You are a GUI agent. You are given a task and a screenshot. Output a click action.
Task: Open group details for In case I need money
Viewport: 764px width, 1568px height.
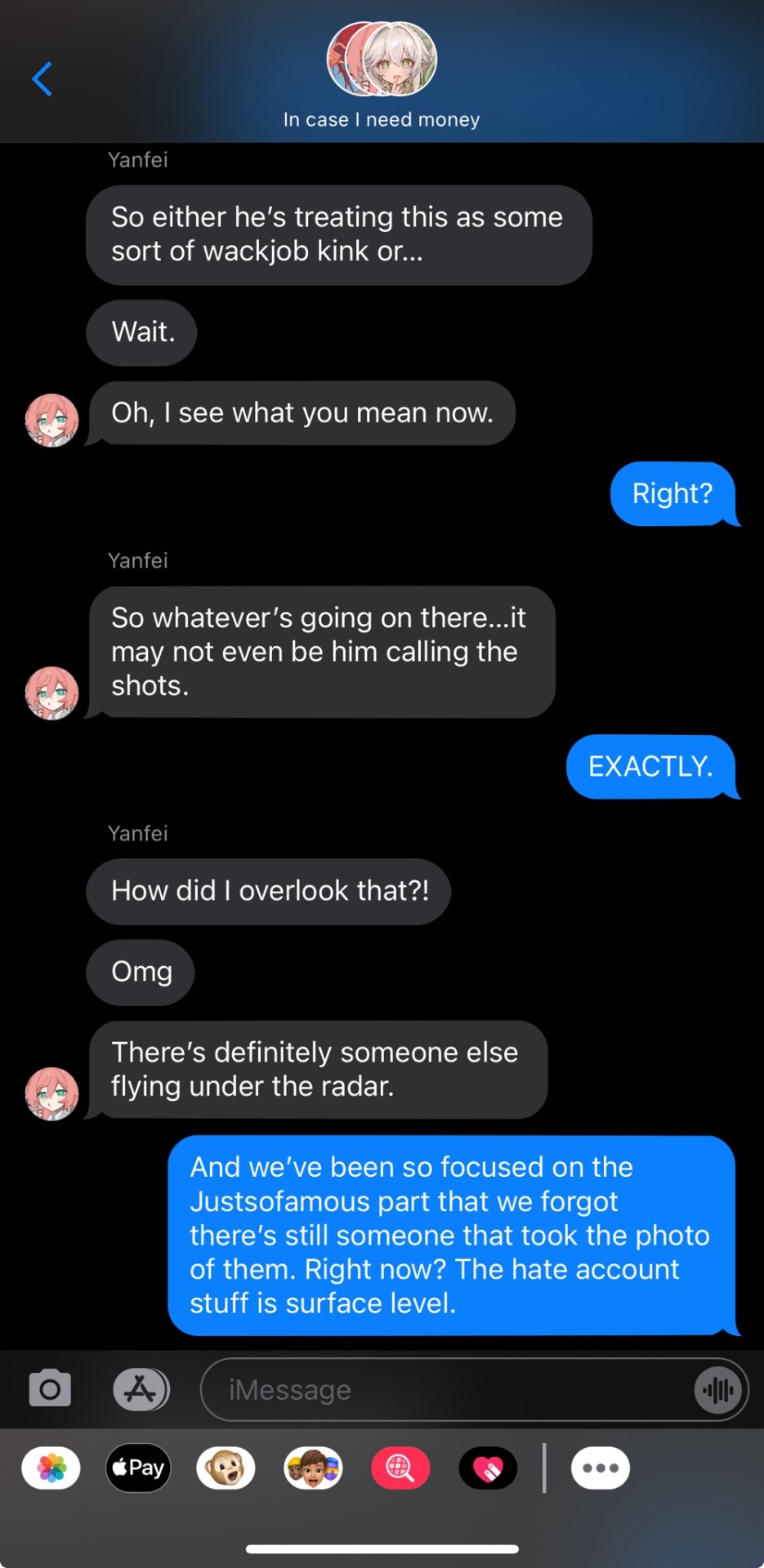tap(382, 75)
